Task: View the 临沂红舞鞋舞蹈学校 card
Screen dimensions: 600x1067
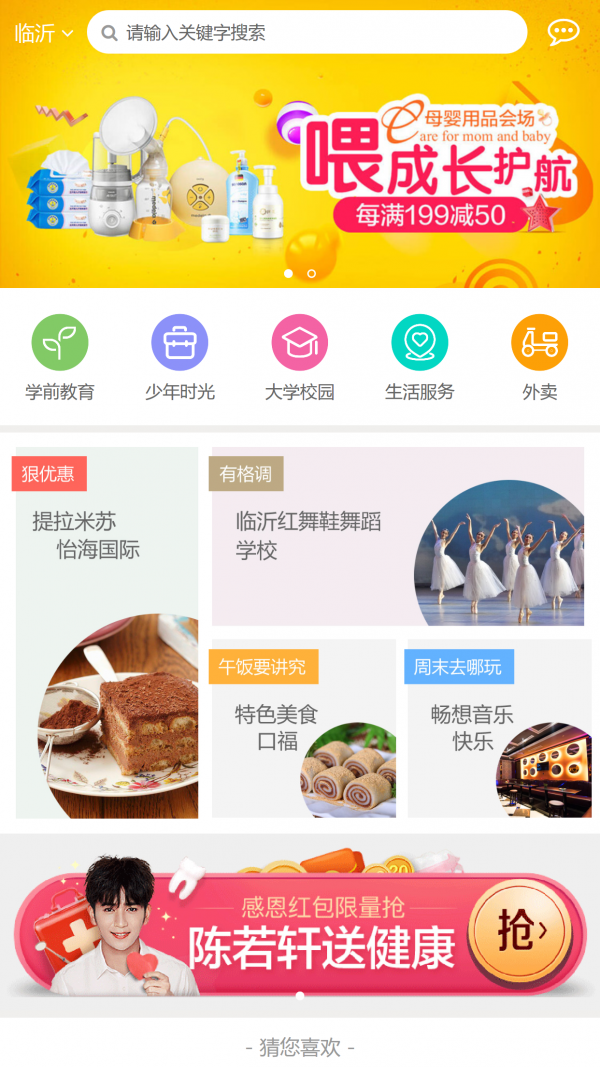Action: tap(397, 537)
